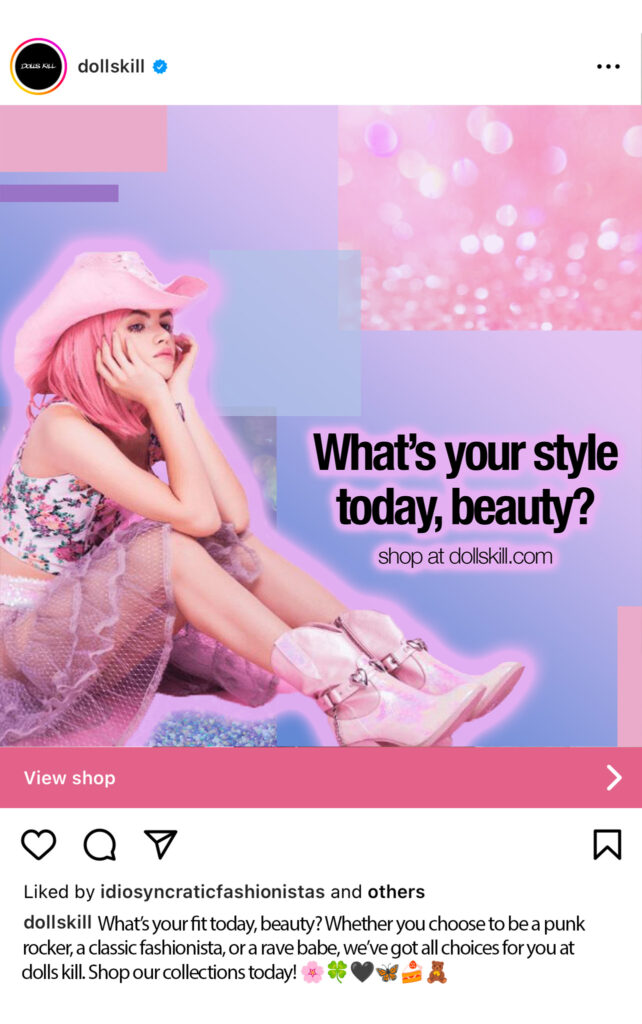Screen dimensions: 642x1024
Task: Open the dollskill post image
Action: [320, 425]
